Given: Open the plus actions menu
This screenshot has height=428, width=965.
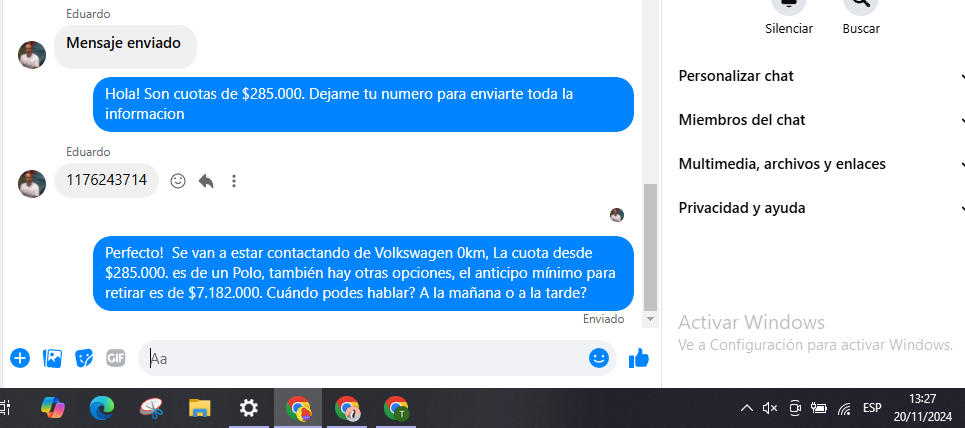Looking at the screenshot, I should pos(20,358).
